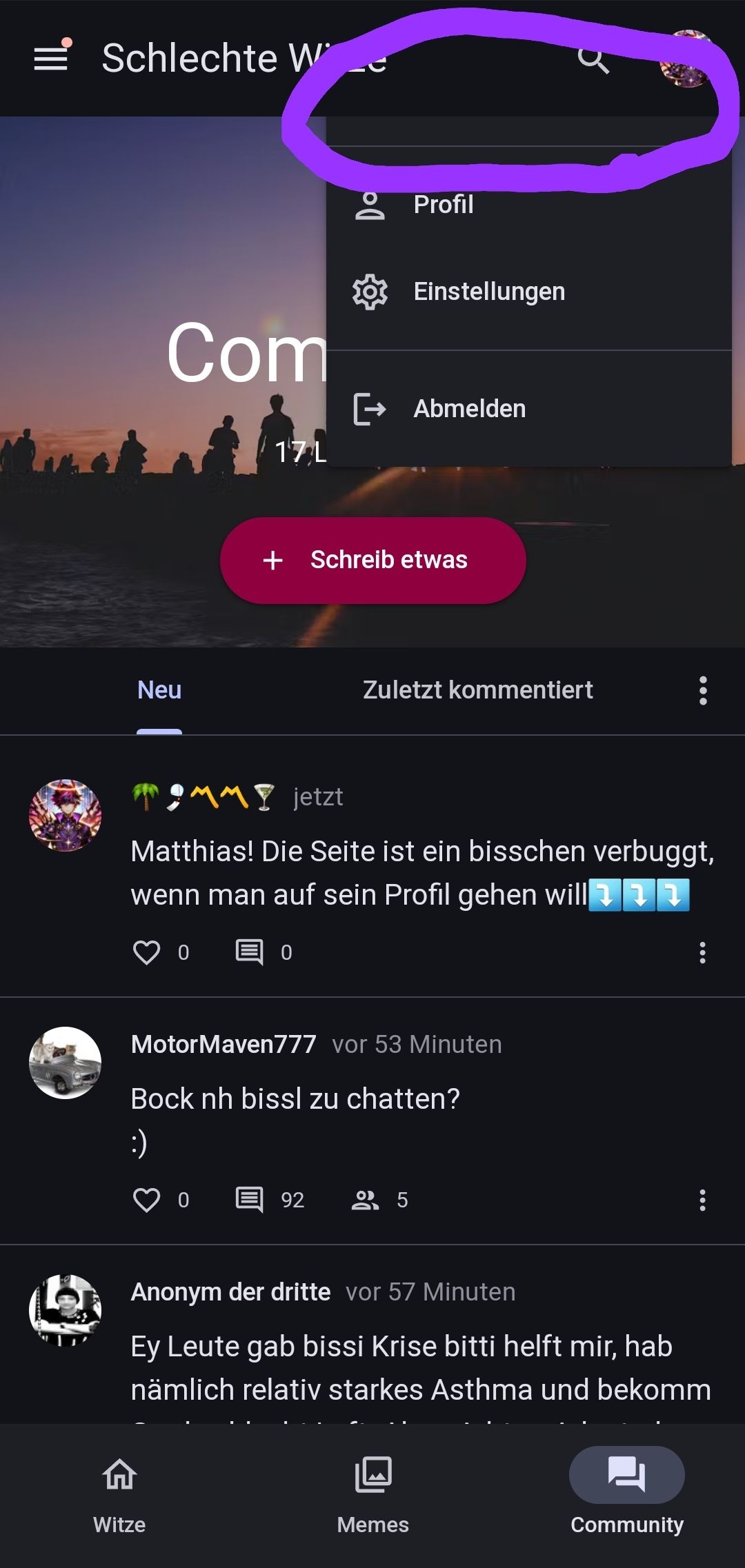Open overflow menu beside Zuletzt kommentiert
Screen dimensions: 745x1568
703,690
